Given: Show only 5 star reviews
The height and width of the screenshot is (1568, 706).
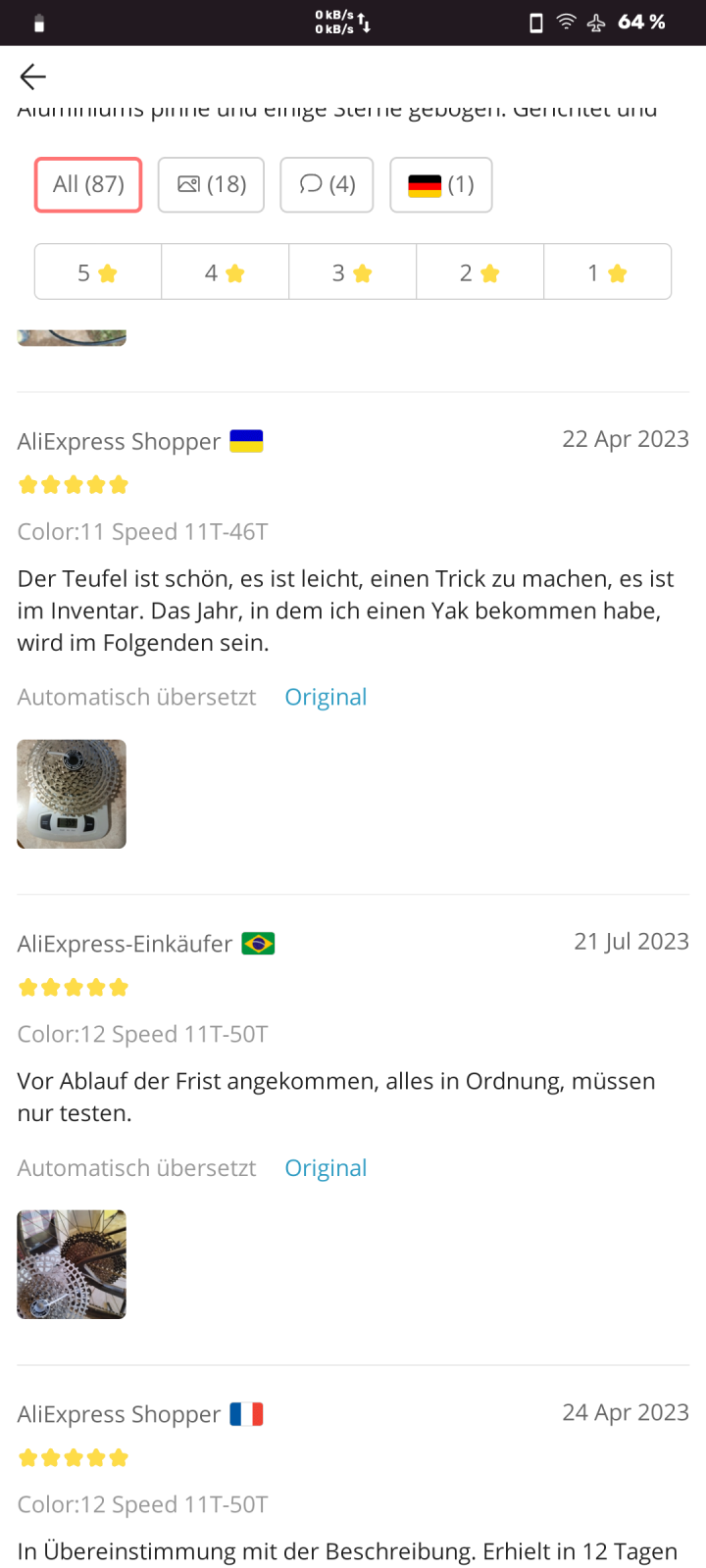Looking at the screenshot, I should coord(98,272).
